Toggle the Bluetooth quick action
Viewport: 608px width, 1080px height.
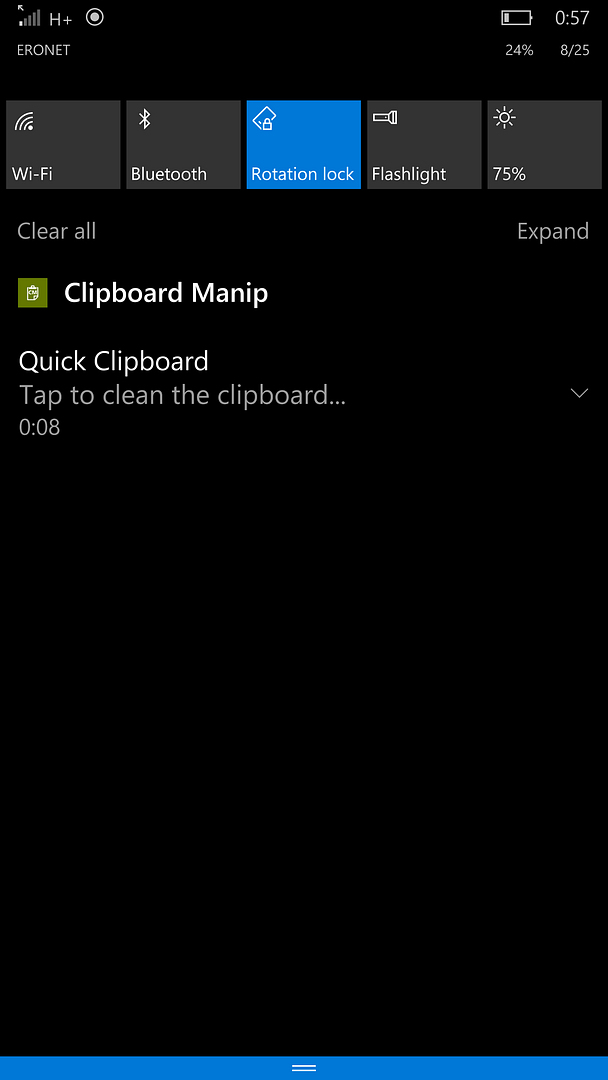pyautogui.click(x=183, y=144)
